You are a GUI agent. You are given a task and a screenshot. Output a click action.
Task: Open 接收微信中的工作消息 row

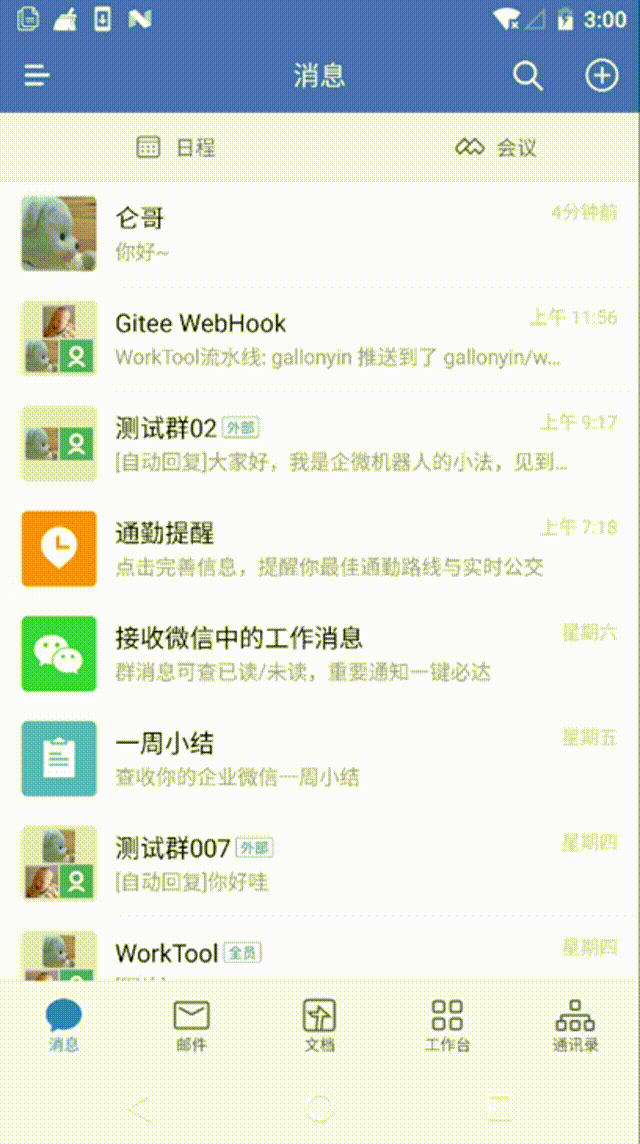pyautogui.click(x=320, y=653)
